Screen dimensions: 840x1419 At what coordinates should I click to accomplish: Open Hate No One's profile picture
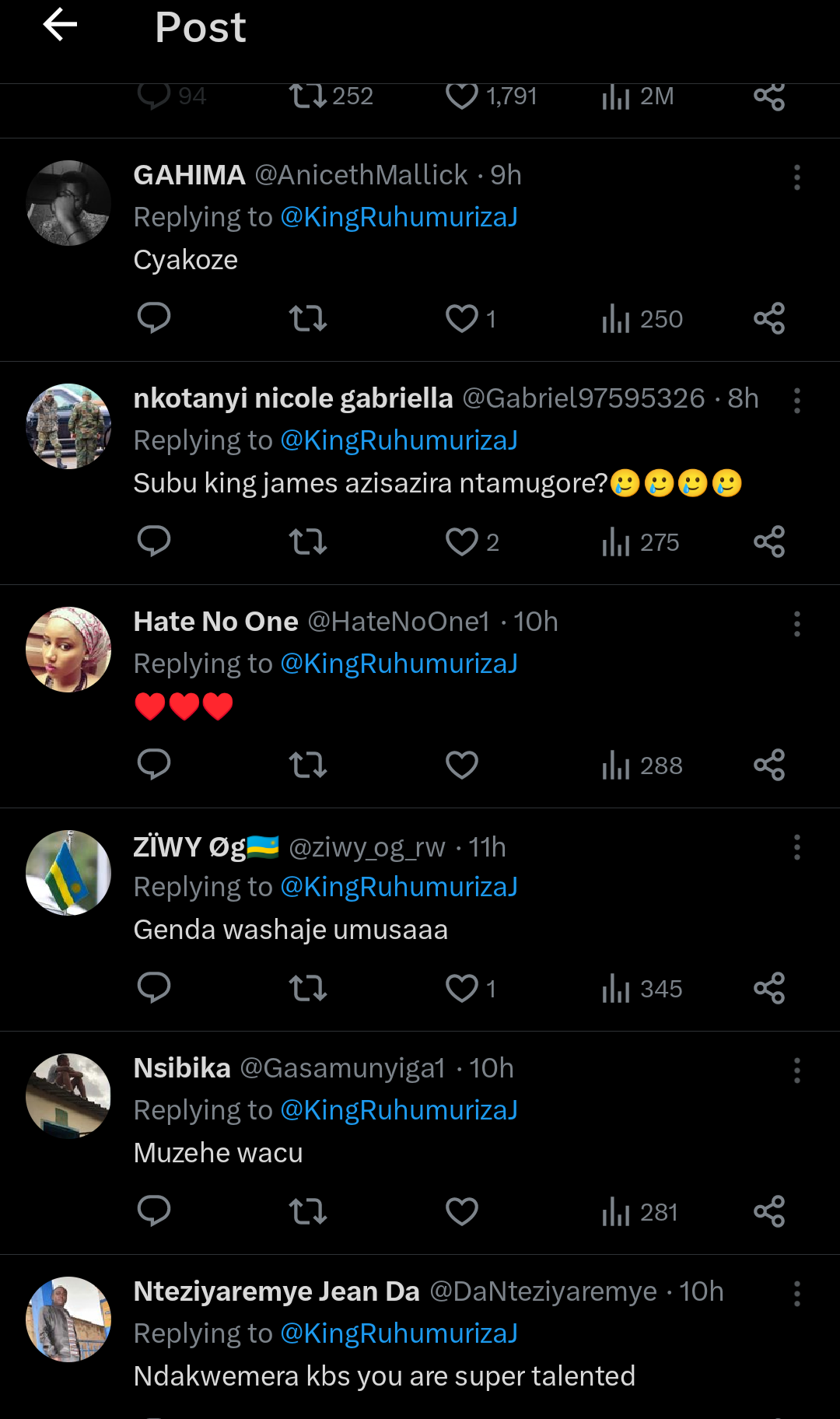point(68,650)
